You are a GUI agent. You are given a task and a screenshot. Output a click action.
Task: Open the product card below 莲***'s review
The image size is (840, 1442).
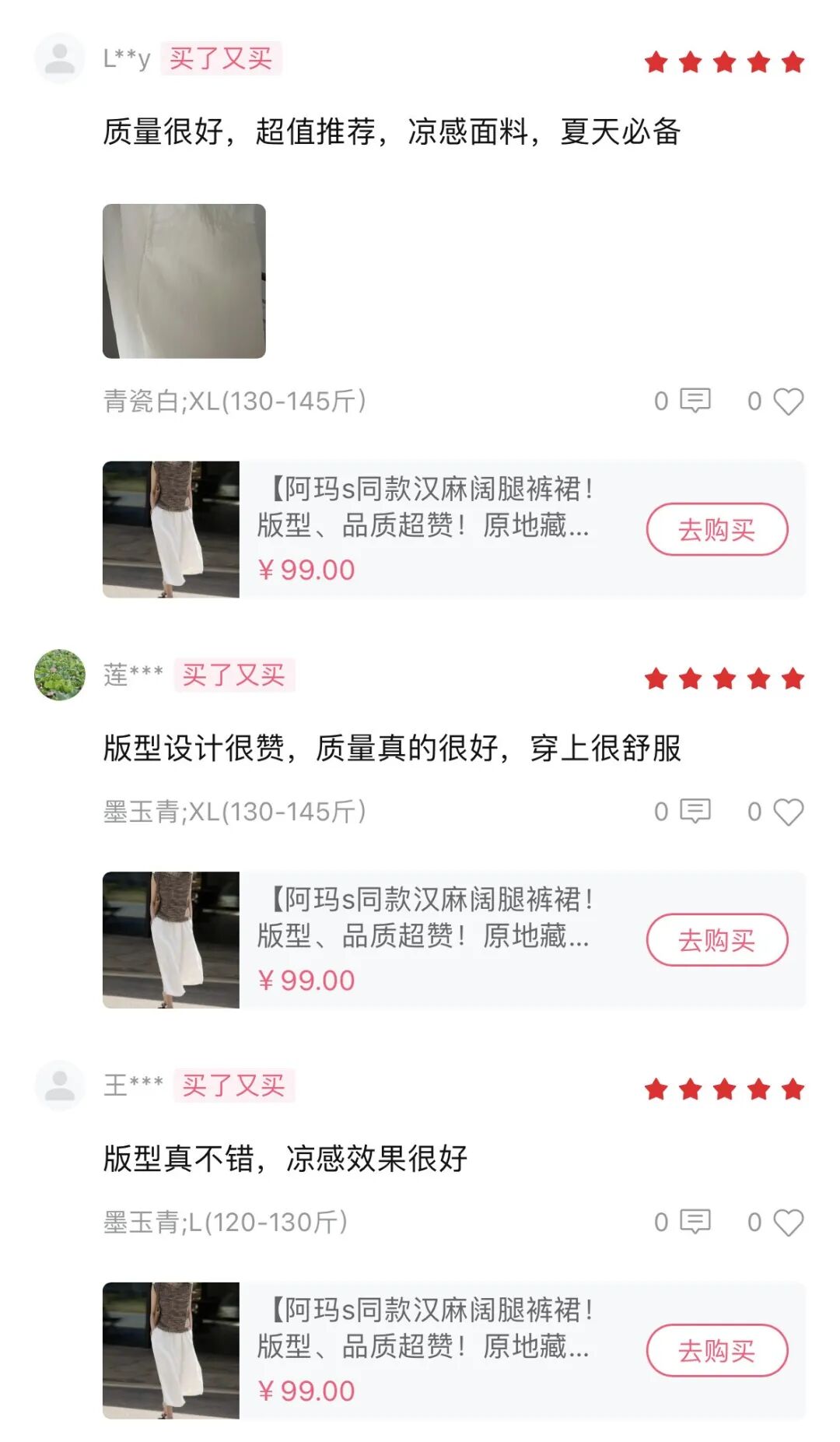454,940
